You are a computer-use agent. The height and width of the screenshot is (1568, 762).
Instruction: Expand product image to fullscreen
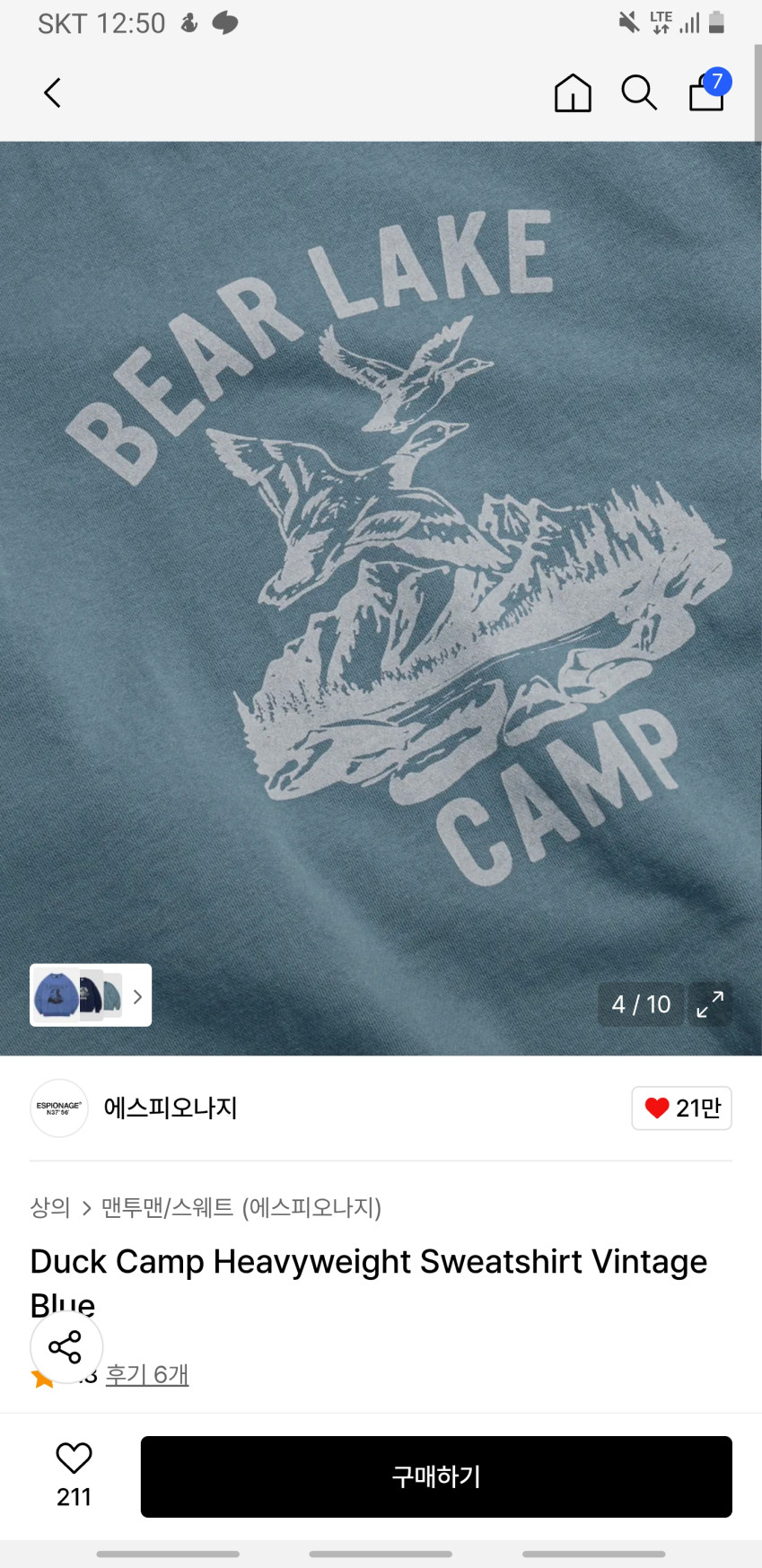tap(710, 1004)
